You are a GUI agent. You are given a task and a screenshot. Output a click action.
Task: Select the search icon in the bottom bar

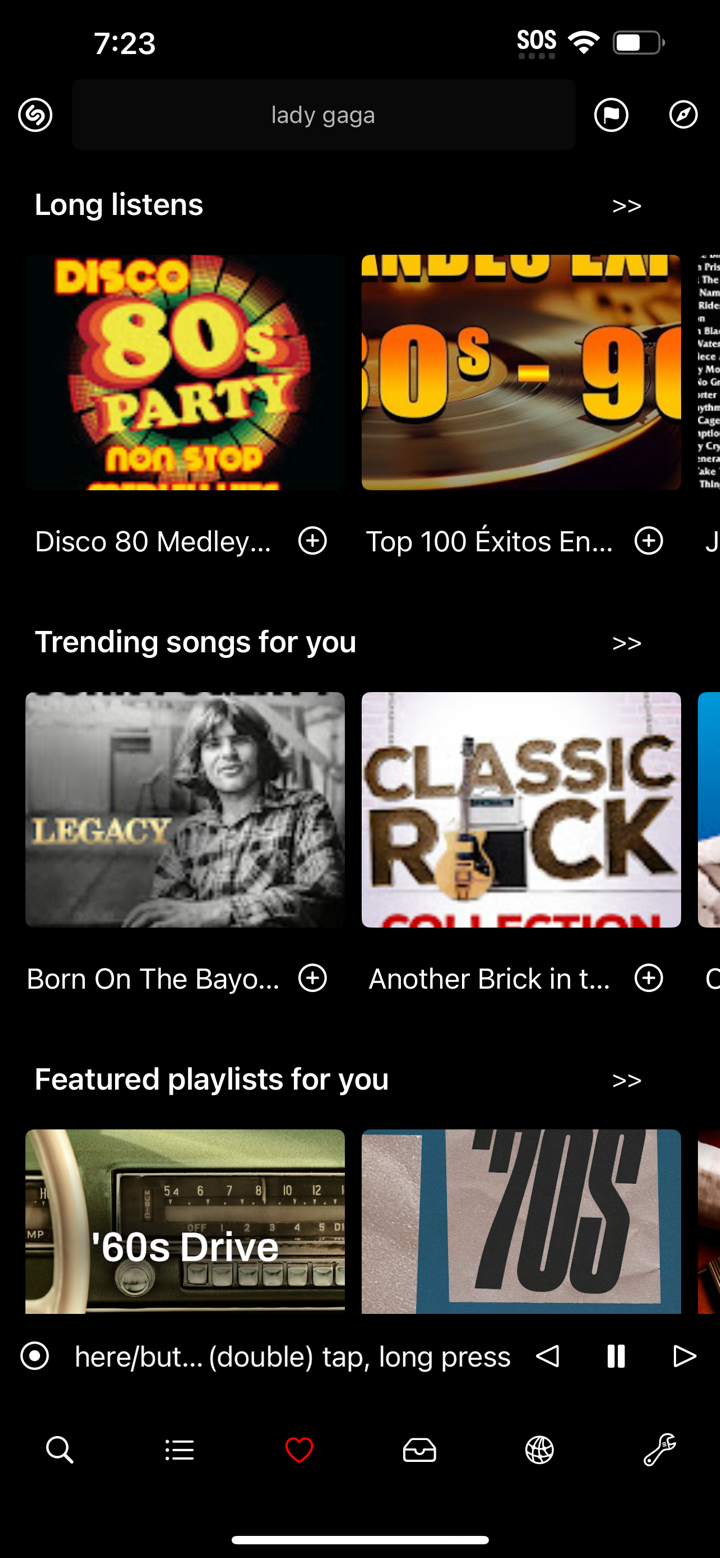[59, 1450]
